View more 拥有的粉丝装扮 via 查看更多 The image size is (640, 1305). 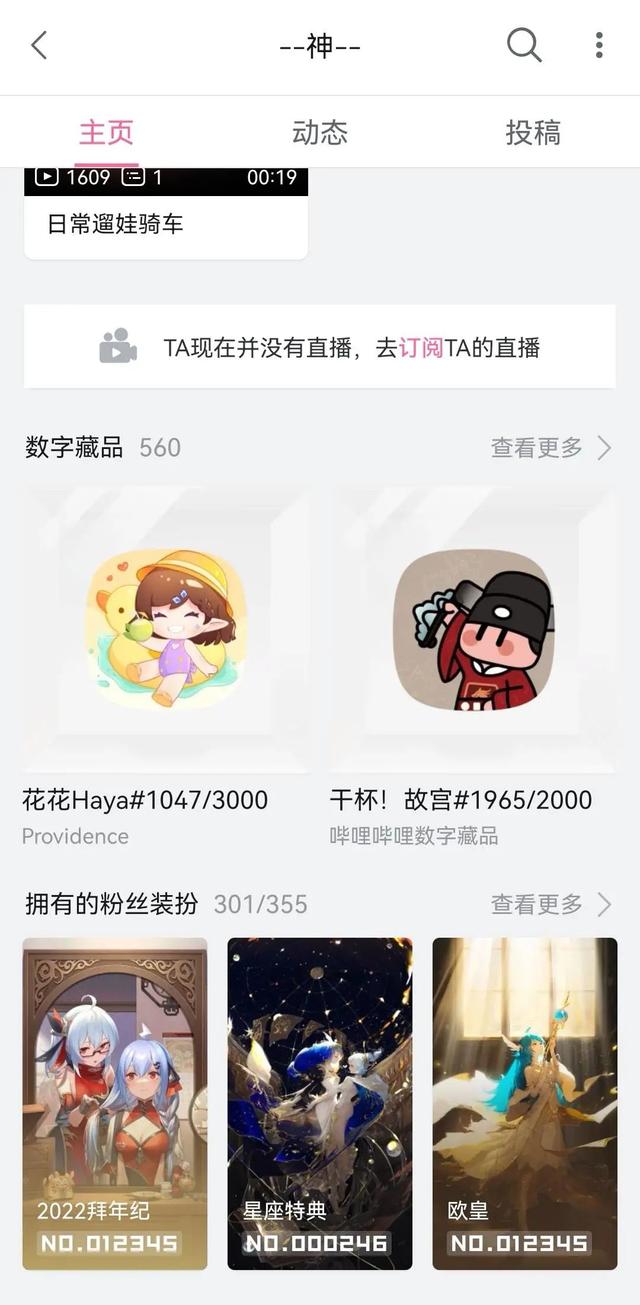551,905
